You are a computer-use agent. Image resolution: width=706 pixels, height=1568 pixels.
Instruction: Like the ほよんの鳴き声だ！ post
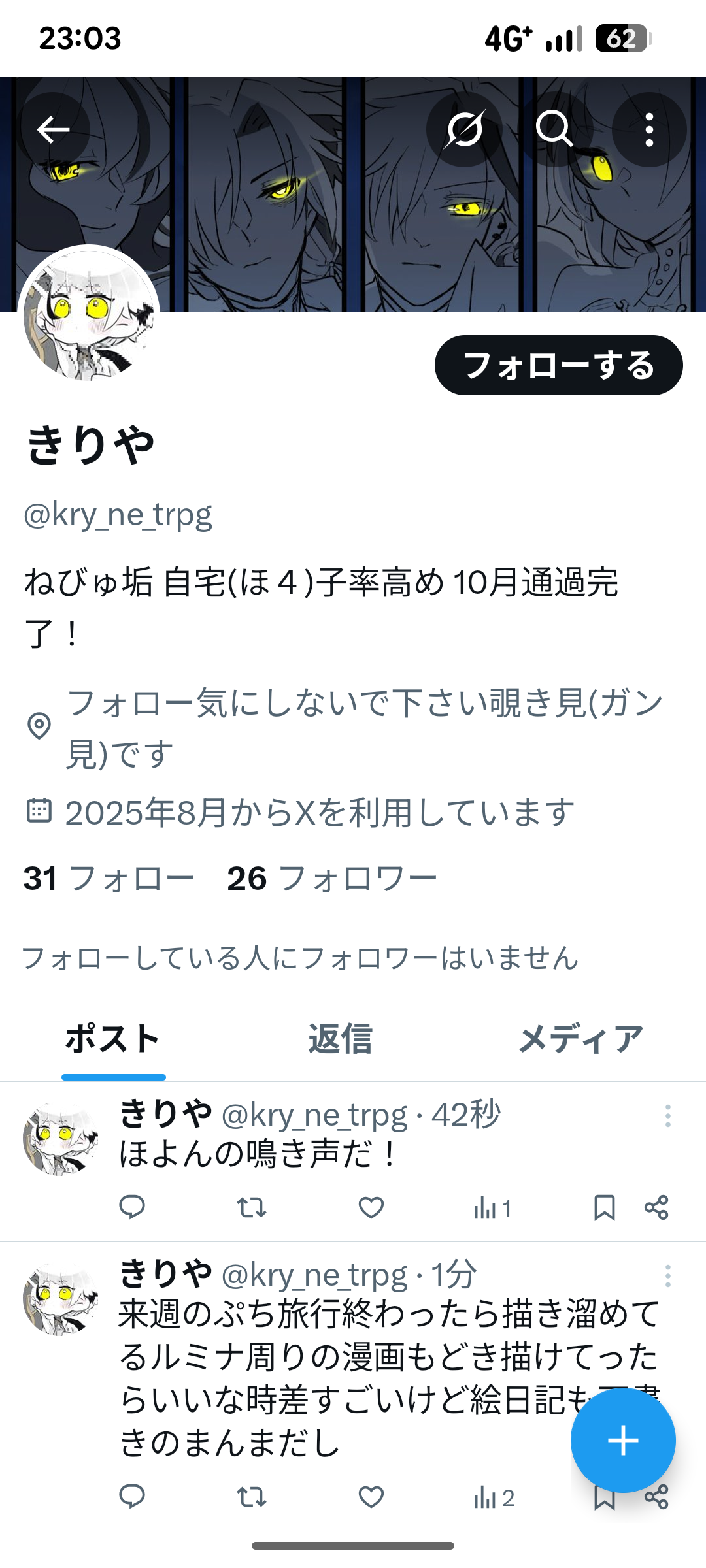(x=371, y=1207)
